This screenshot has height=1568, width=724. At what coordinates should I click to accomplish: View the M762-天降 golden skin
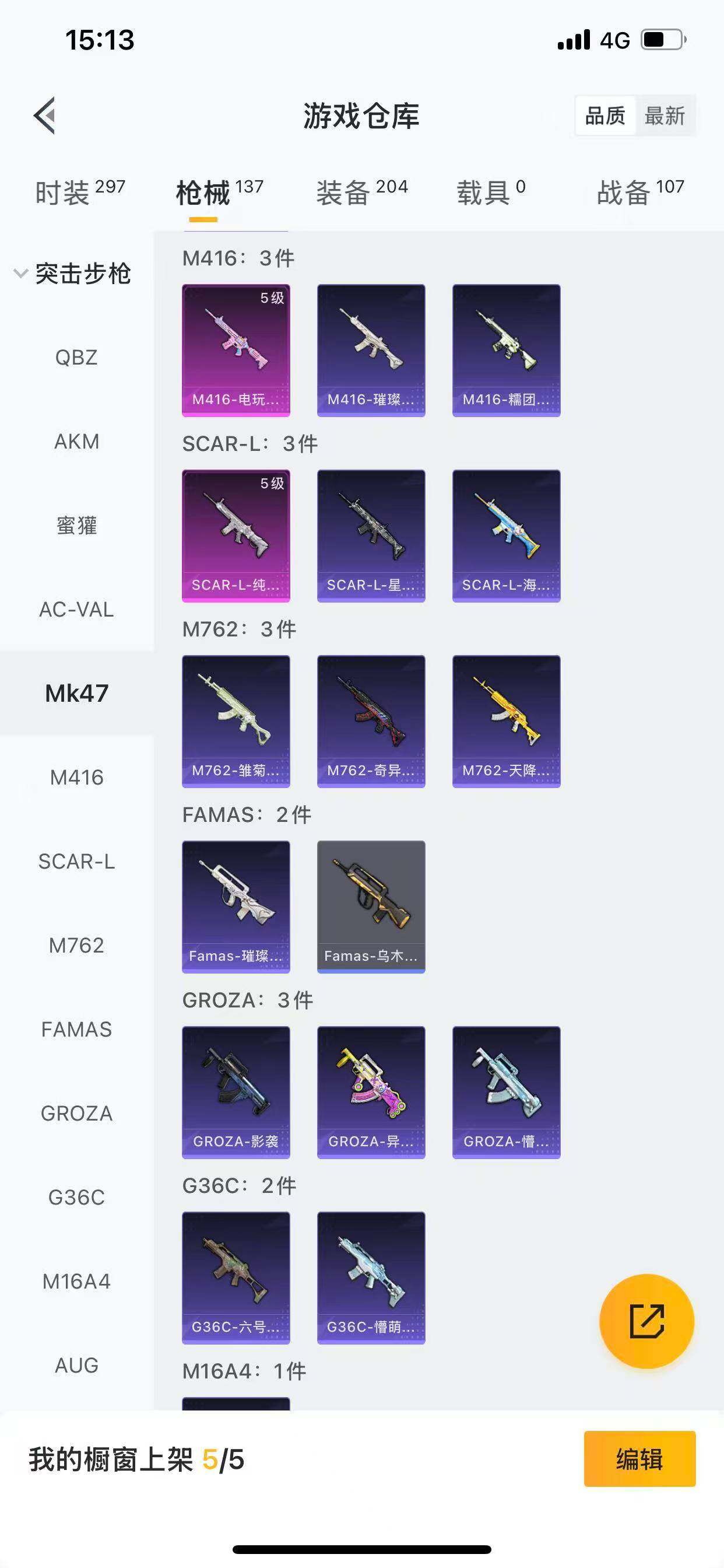[506, 722]
